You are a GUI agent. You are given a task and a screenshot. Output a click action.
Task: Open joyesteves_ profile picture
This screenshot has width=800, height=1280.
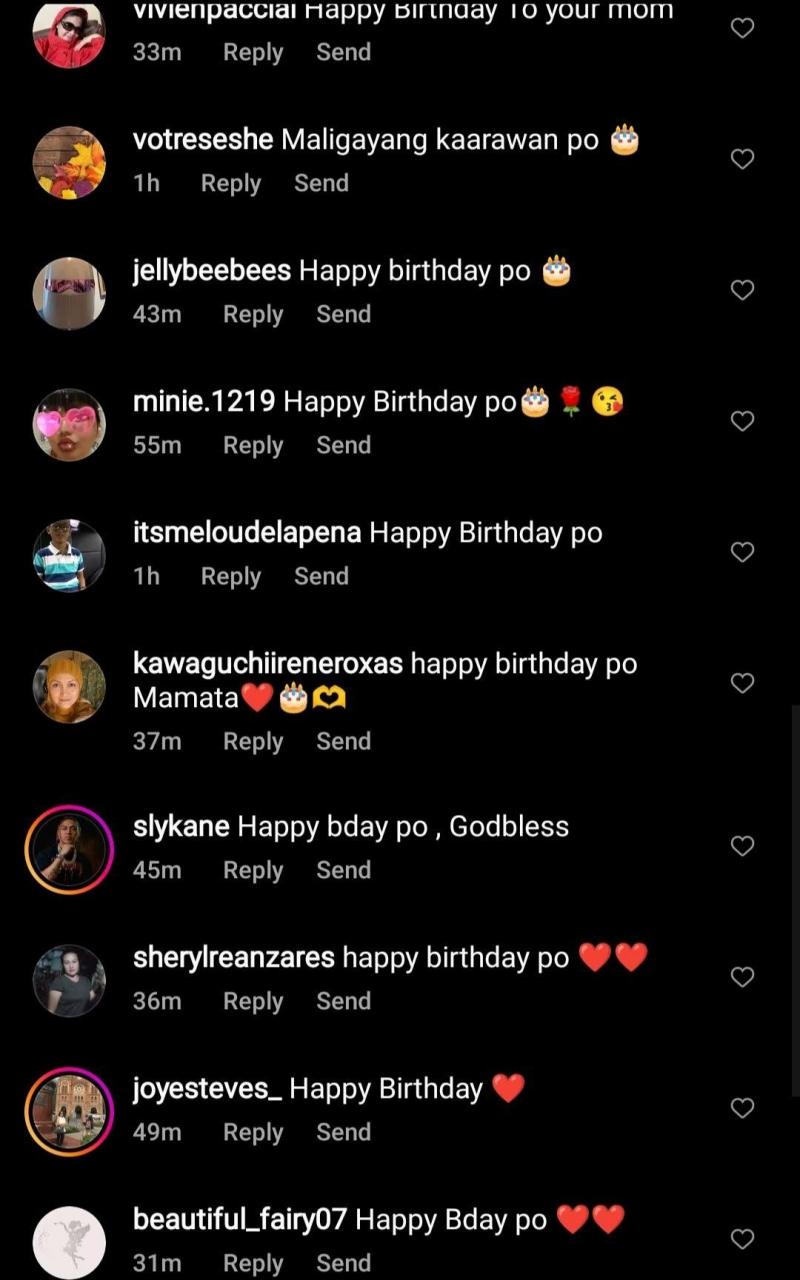click(69, 1111)
